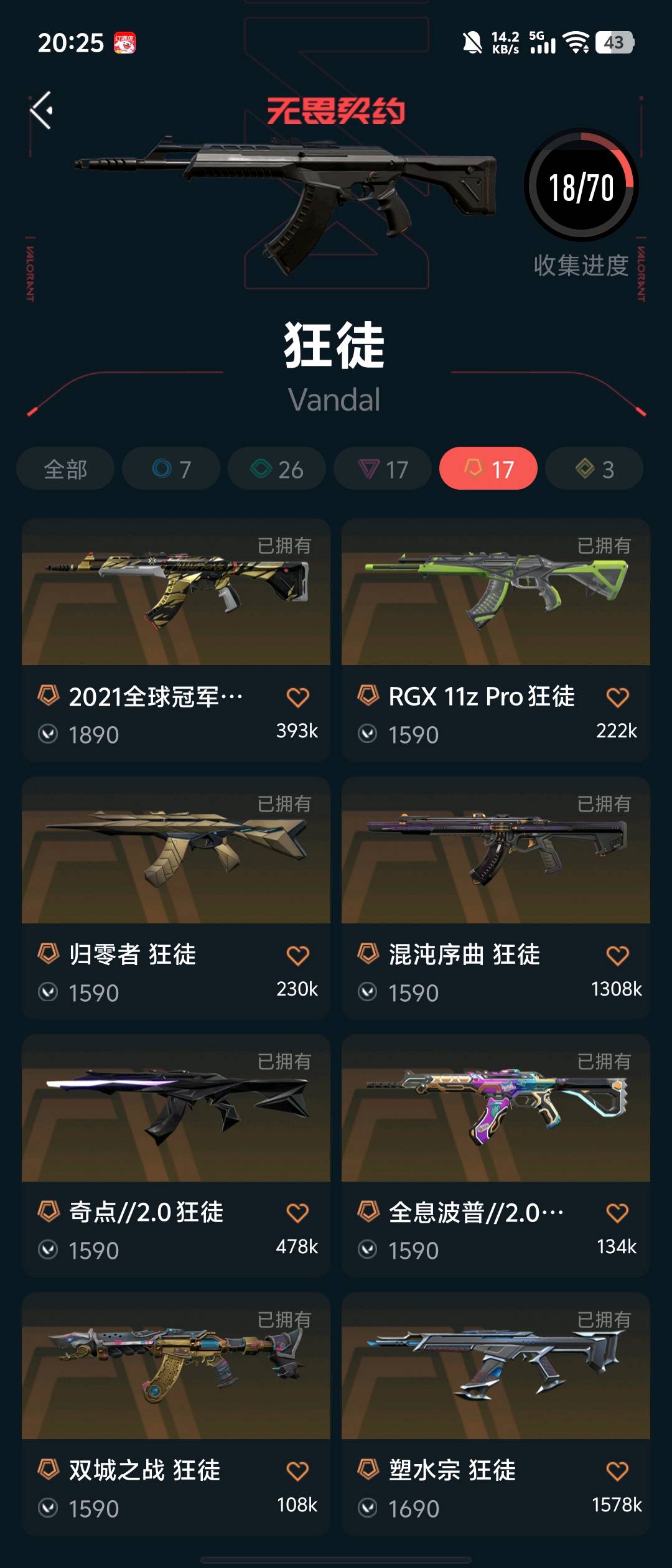Go back using the top-left arrow

pos(42,111)
